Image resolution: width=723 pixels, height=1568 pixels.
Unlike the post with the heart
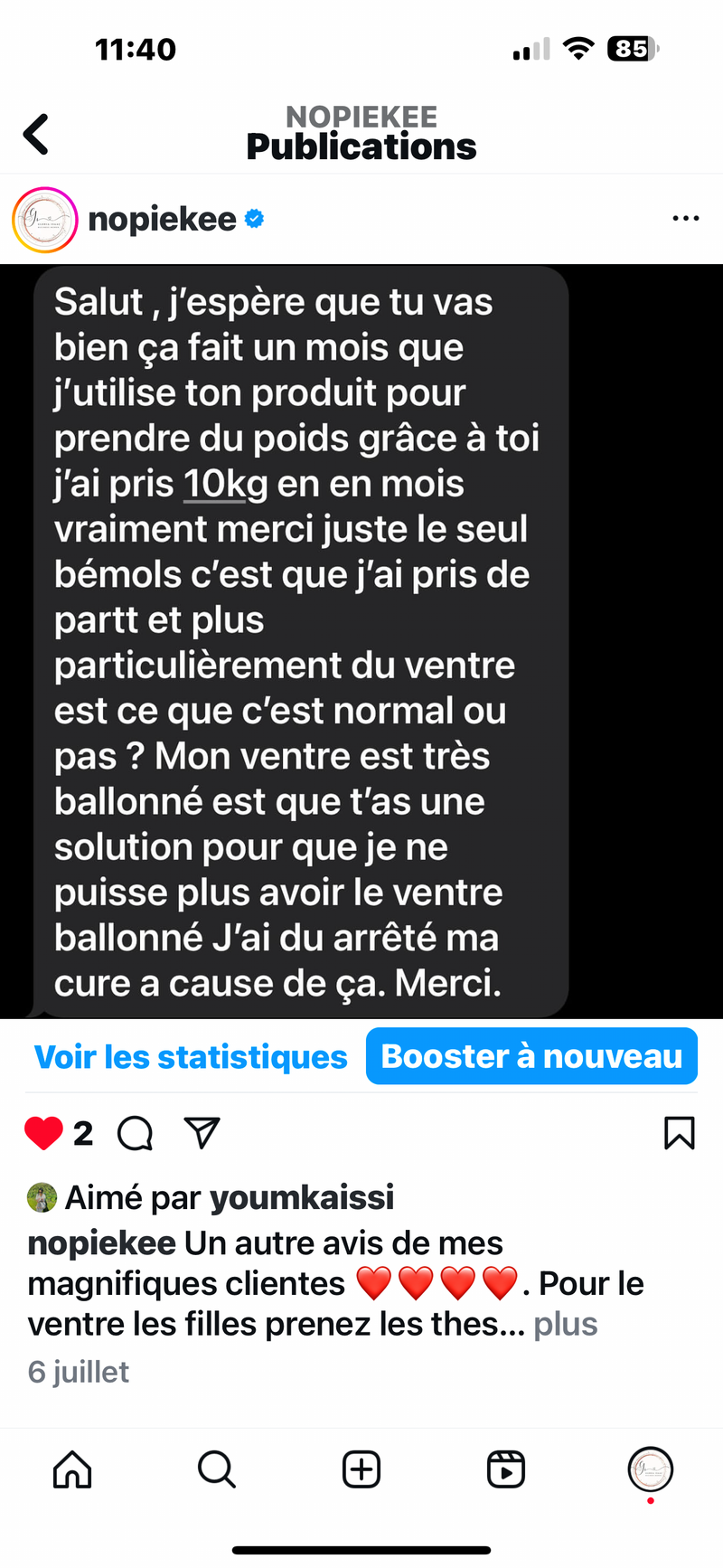click(x=43, y=1133)
